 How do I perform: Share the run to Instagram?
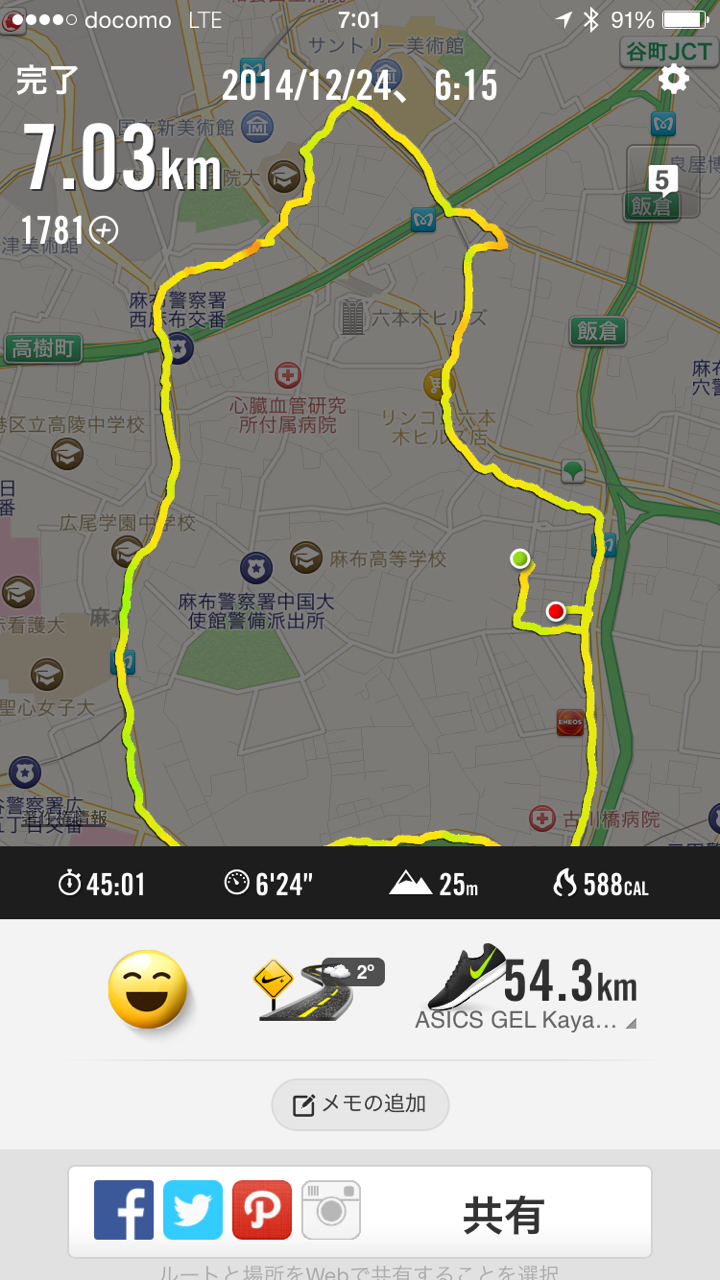coord(331,1210)
